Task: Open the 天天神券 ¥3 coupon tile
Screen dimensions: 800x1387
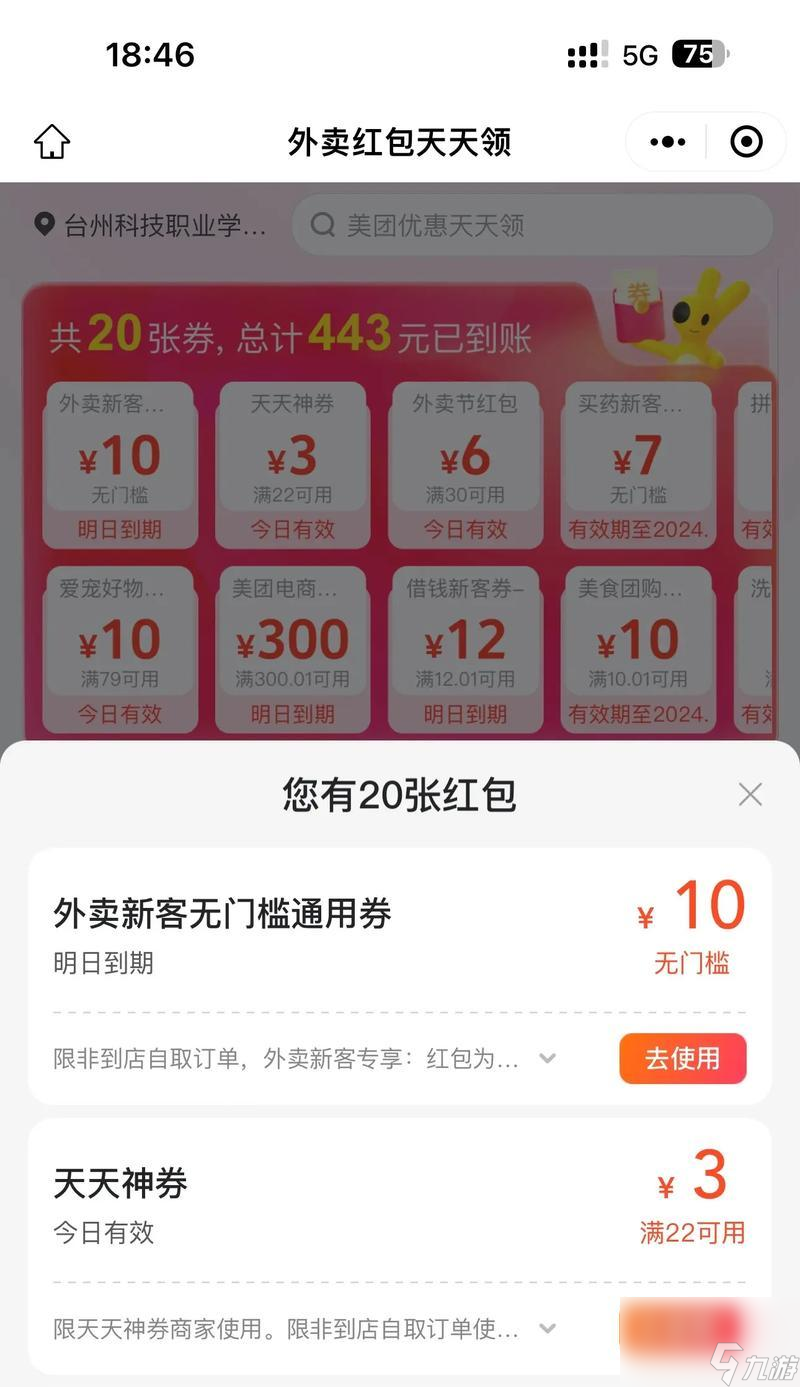Action: 292,464
